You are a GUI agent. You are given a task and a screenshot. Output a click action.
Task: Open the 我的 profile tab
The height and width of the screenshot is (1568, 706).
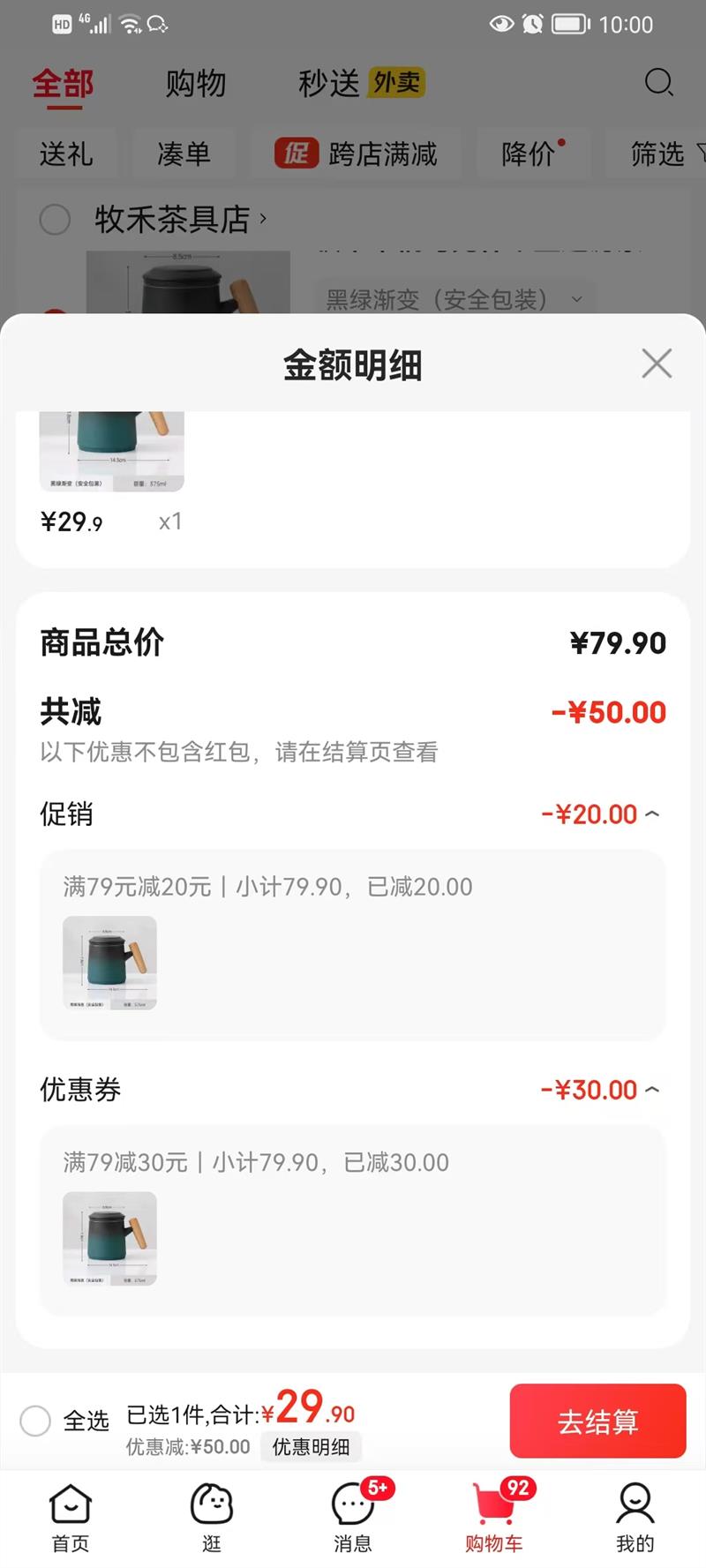(x=635, y=1518)
